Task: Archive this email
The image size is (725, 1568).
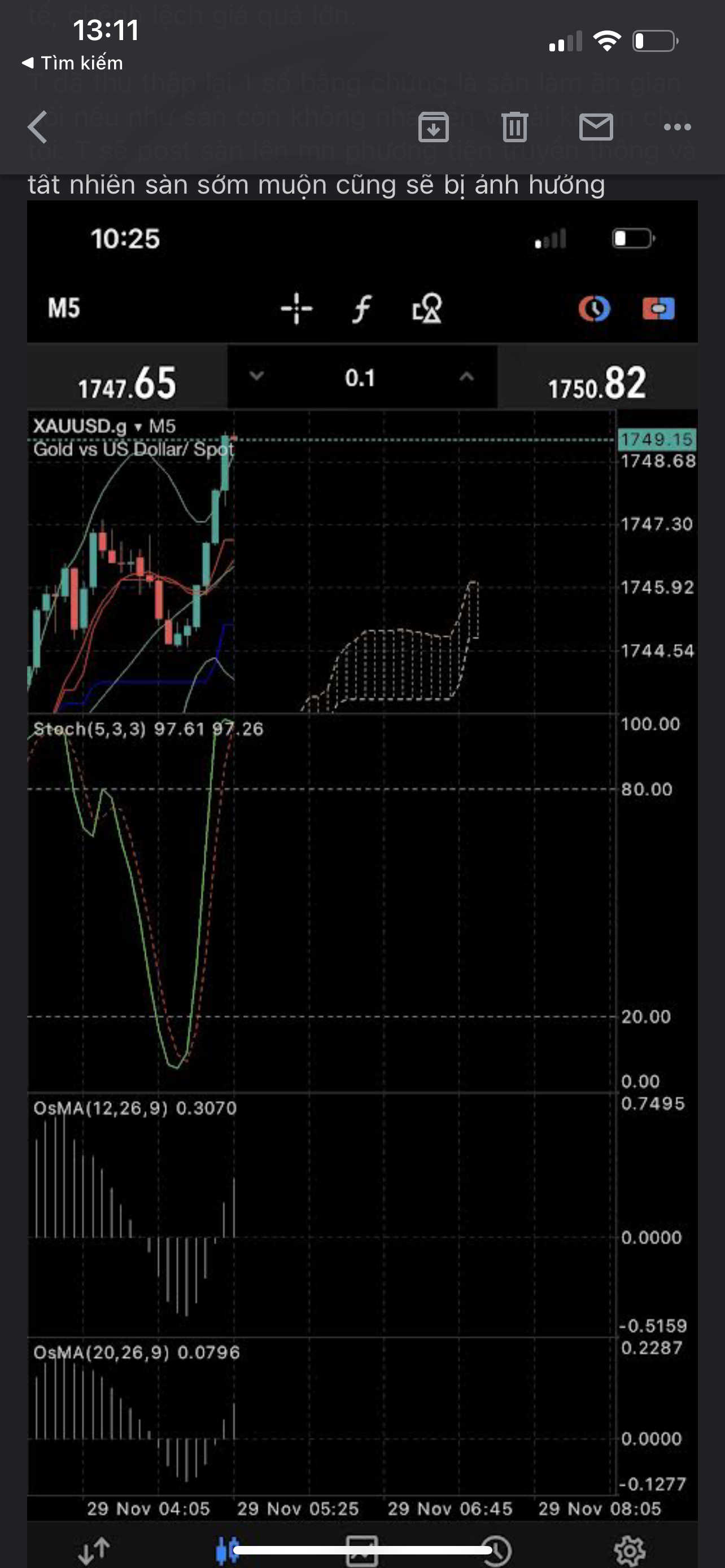Action: [434, 126]
